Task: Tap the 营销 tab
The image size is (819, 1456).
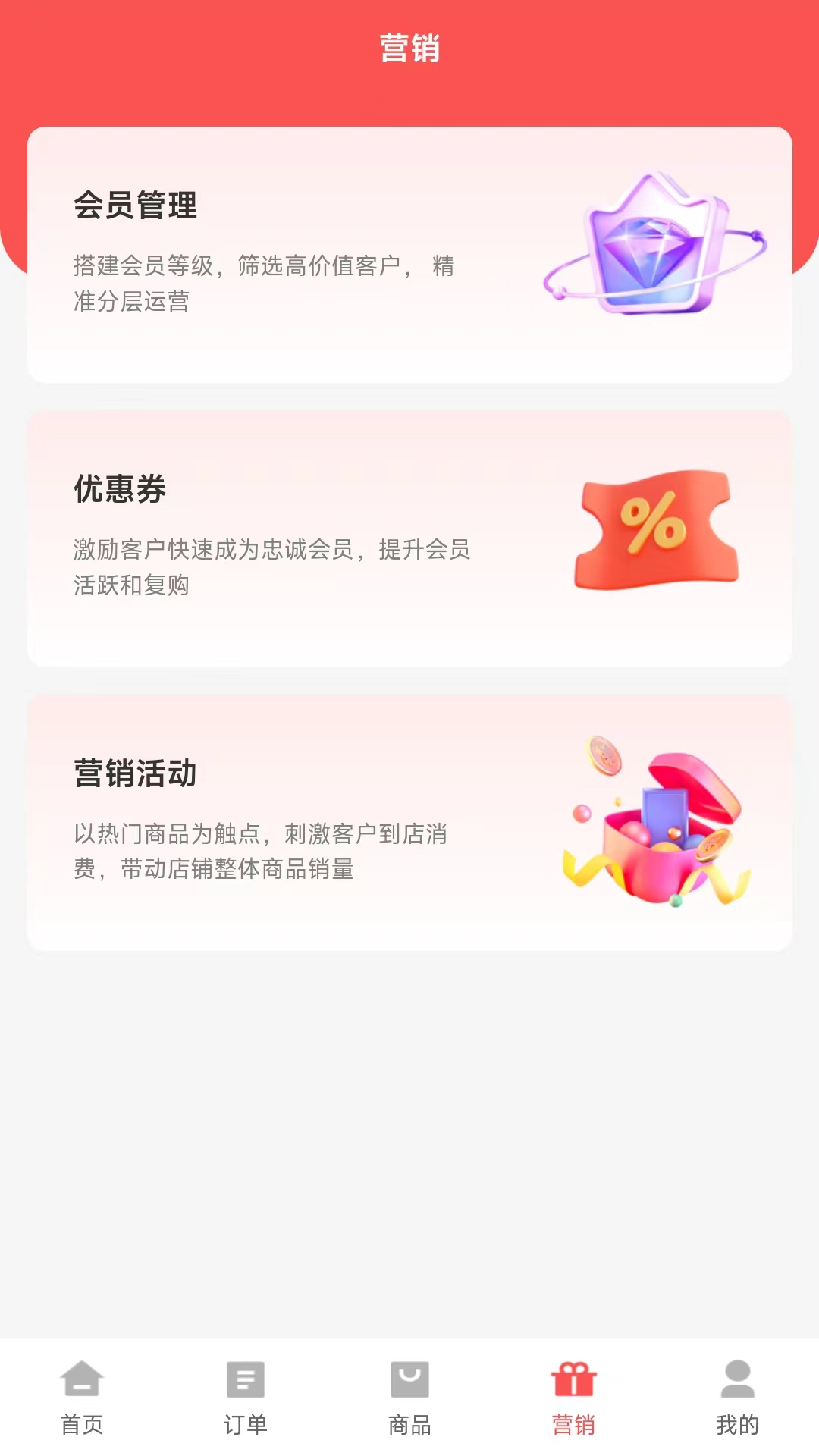Action: click(573, 1397)
